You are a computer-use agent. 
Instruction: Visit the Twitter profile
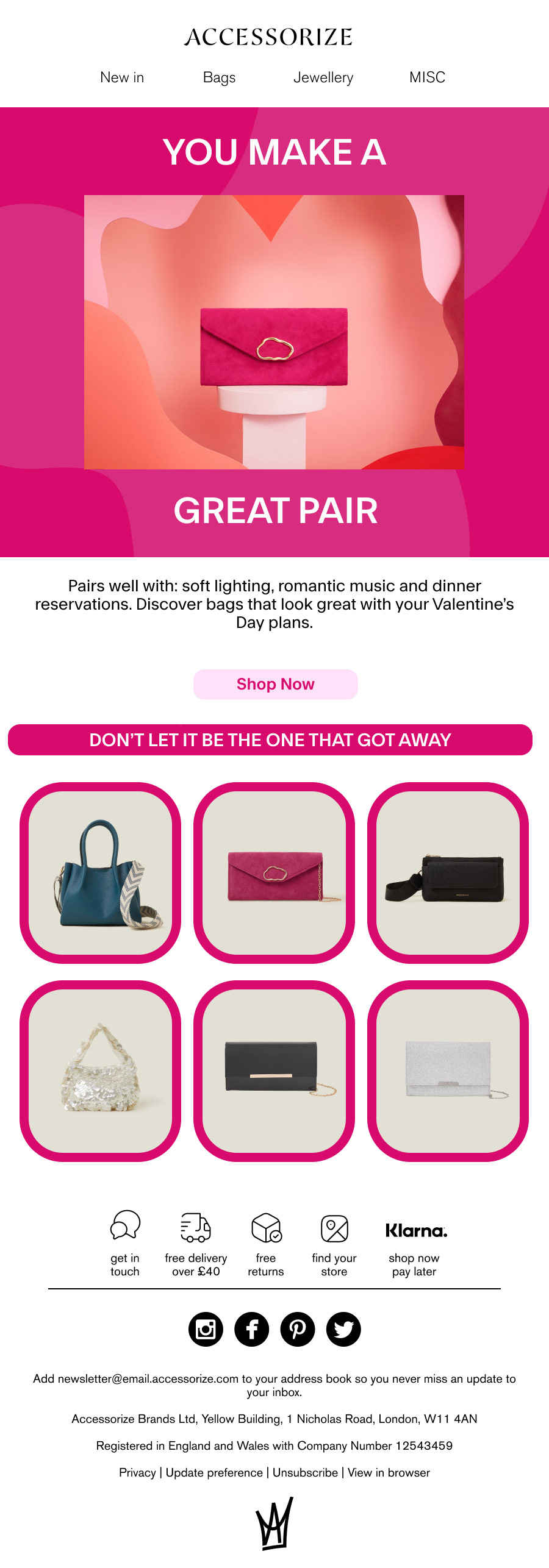(343, 1329)
